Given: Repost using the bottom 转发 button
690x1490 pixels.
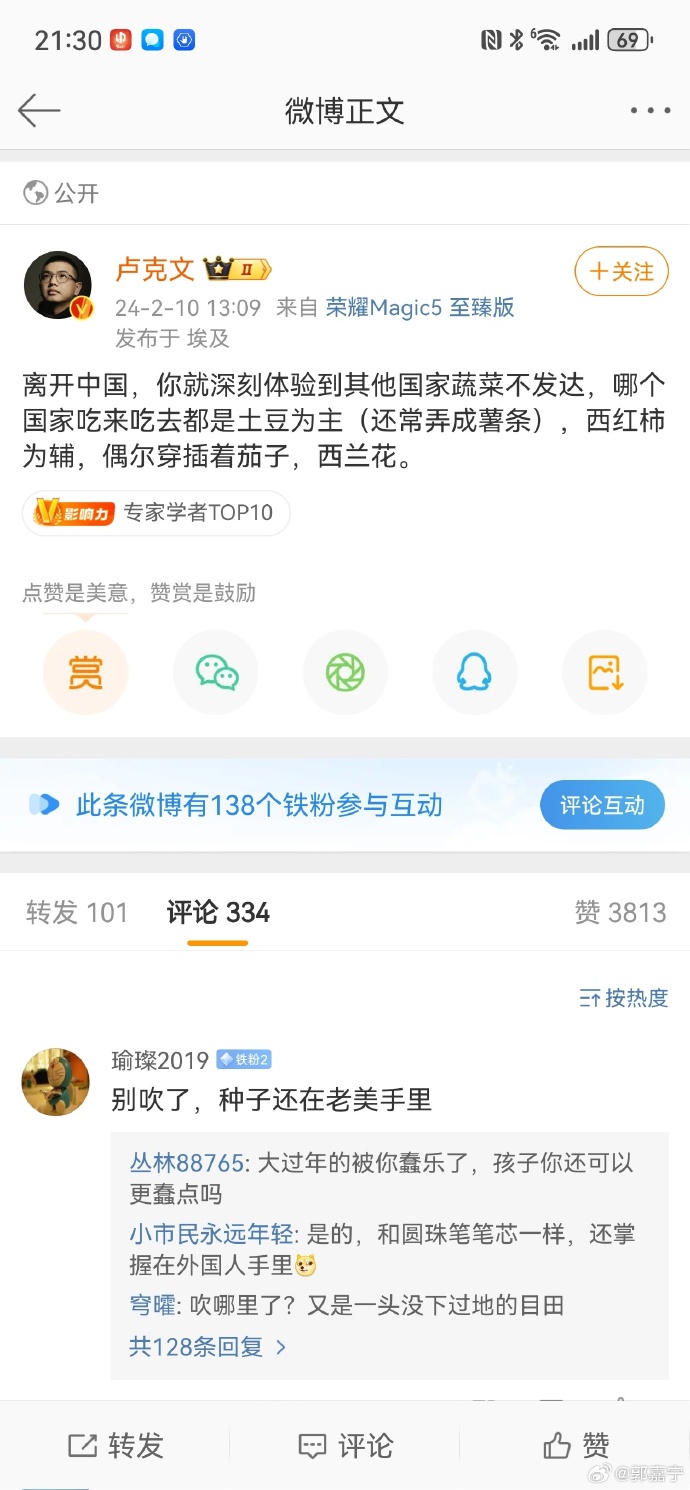Looking at the screenshot, I should click(115, 1446).
